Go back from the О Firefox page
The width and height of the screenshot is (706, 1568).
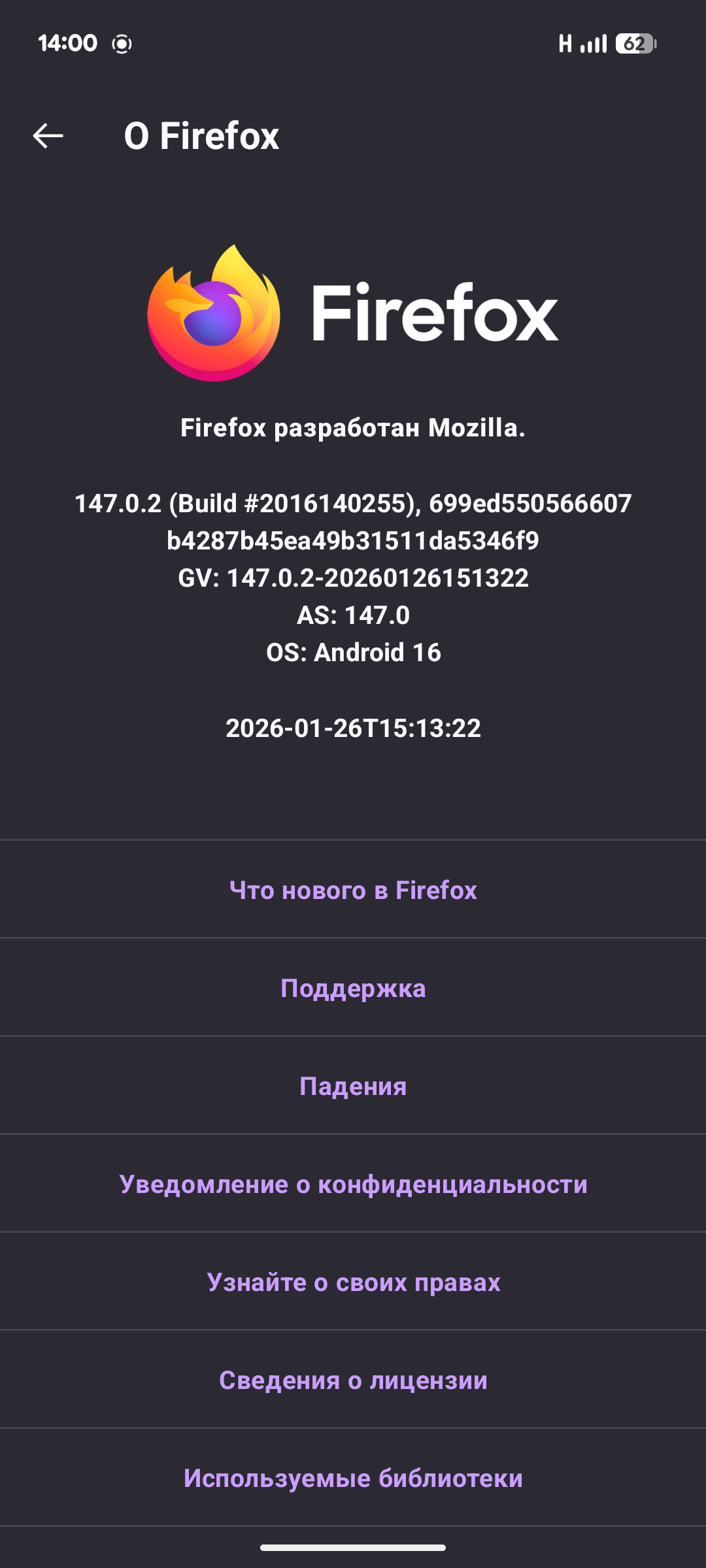pyautogui.click(x=48, y=136)
